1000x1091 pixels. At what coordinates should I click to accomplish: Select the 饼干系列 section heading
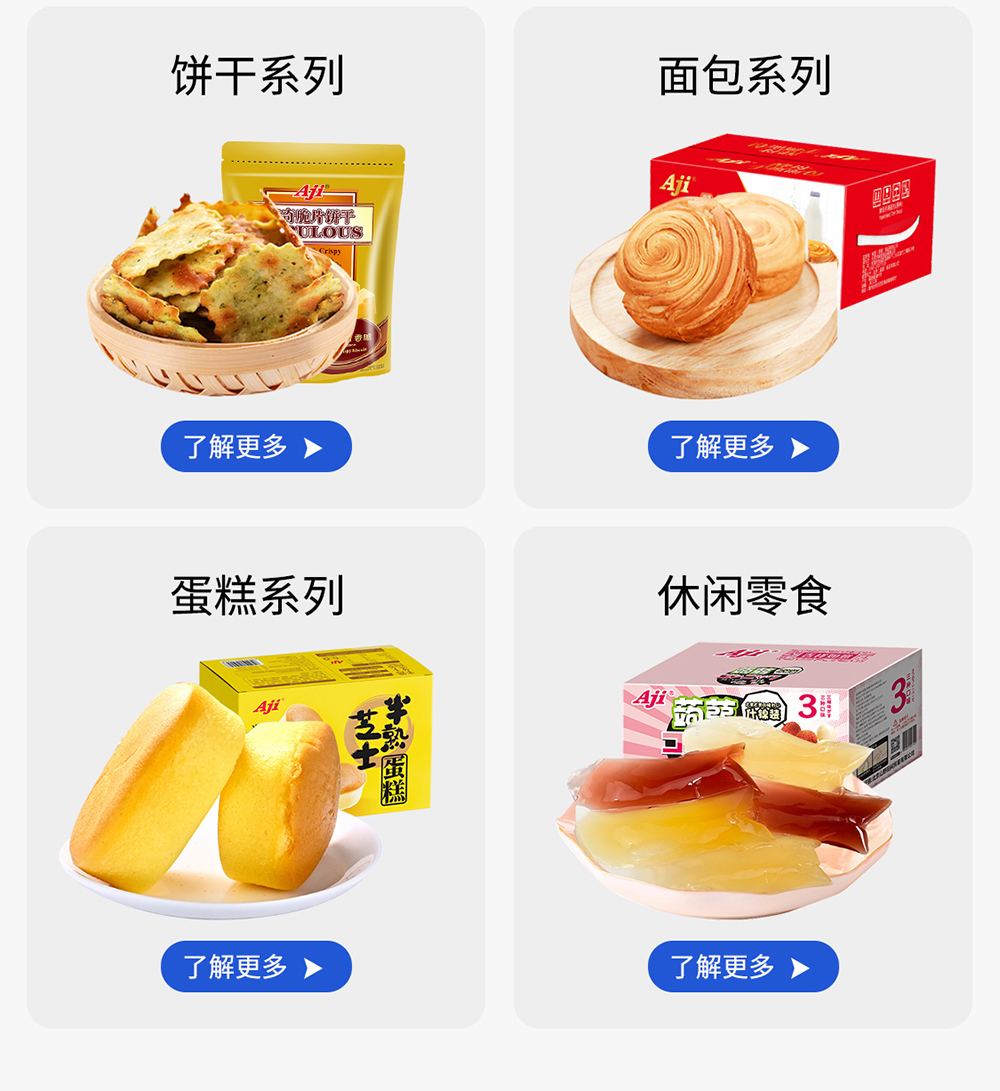(x=255, y=72)
